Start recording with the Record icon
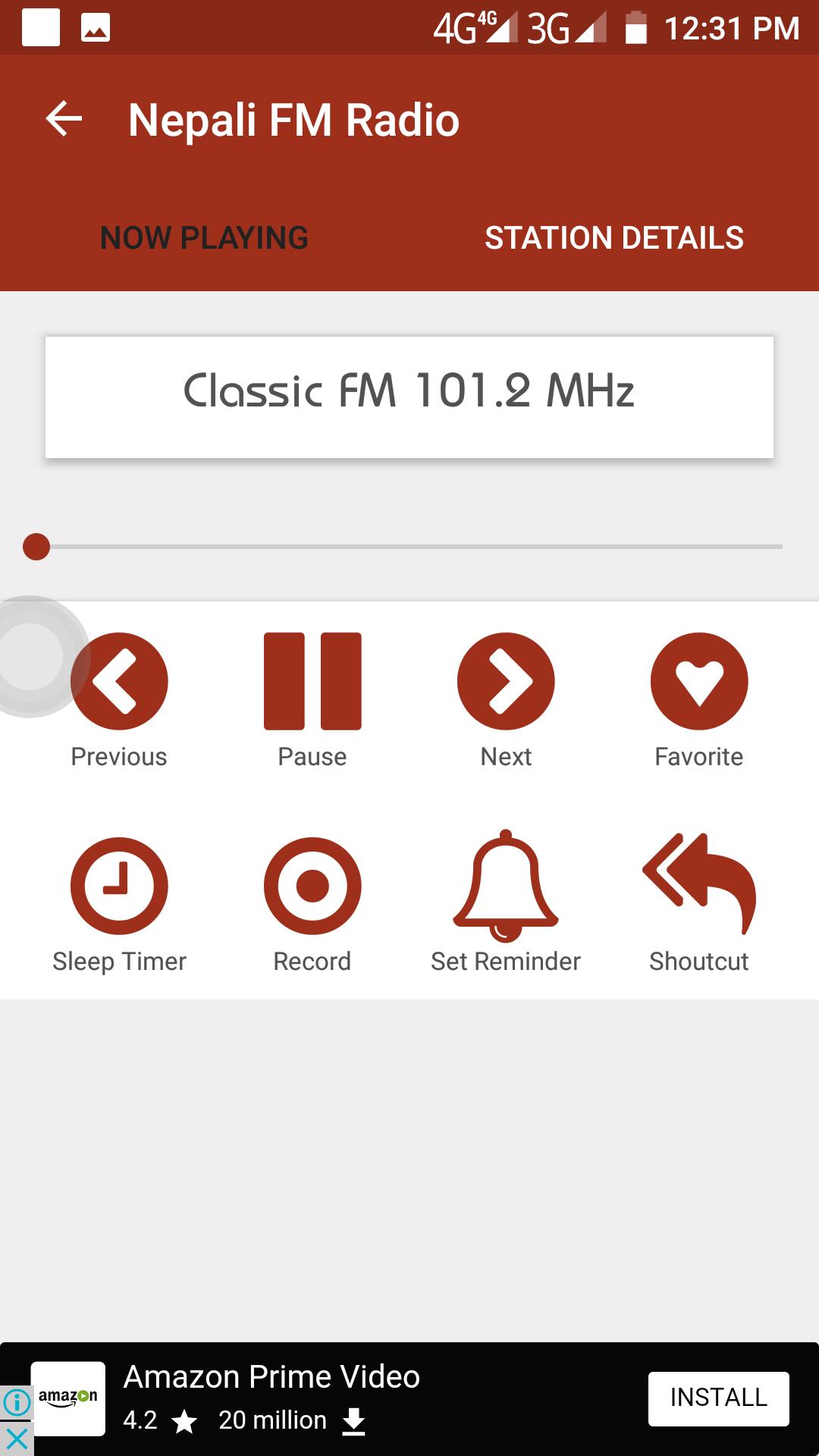The width and height of the screenshot is (819, 1456). [x=312, y=885]
